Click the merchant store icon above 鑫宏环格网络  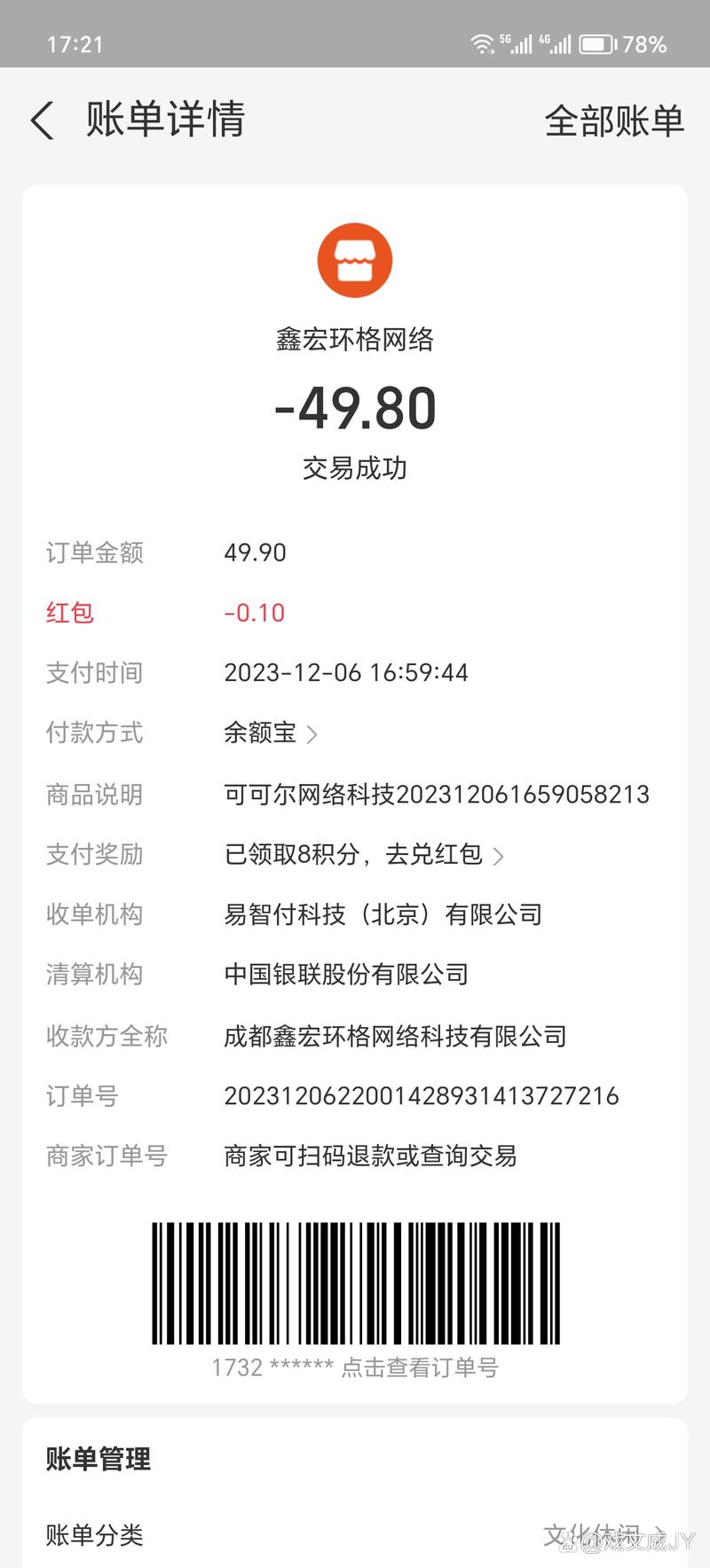pos(355,259)
